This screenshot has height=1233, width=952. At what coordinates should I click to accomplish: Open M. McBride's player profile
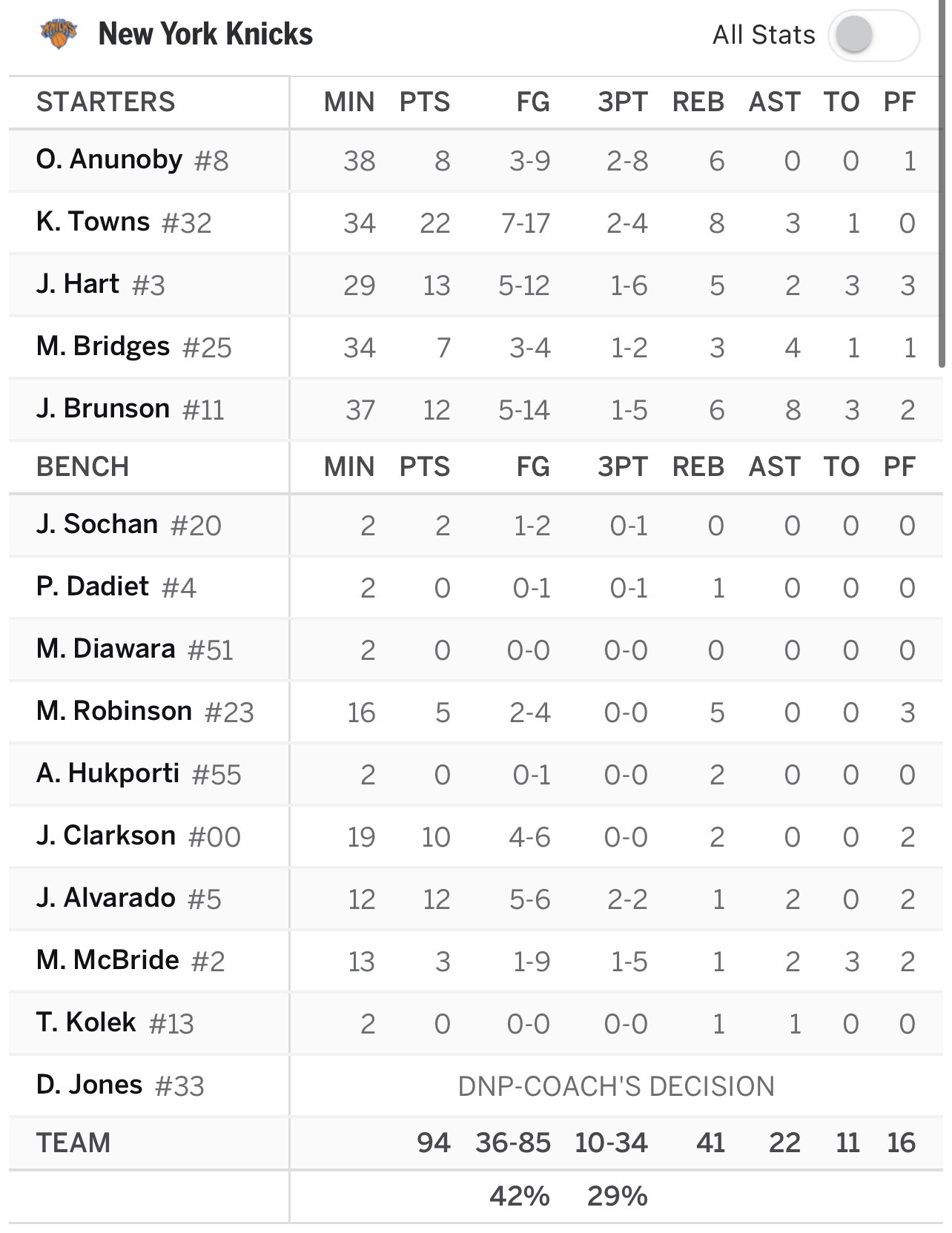coord(108,960)
